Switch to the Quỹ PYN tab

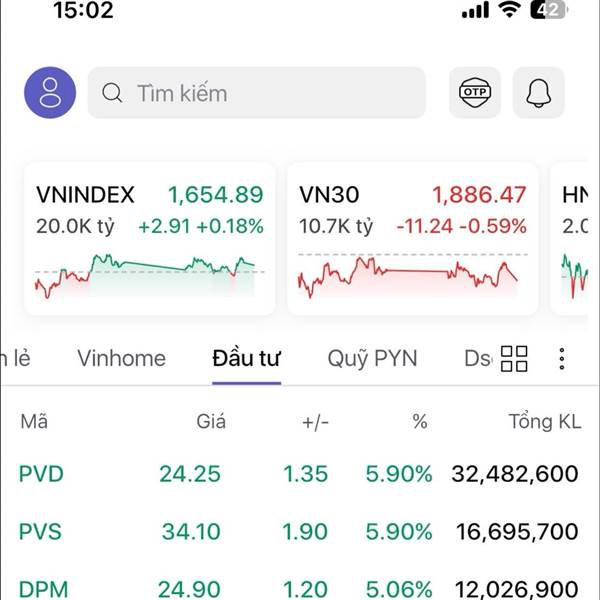coord(372,359)
